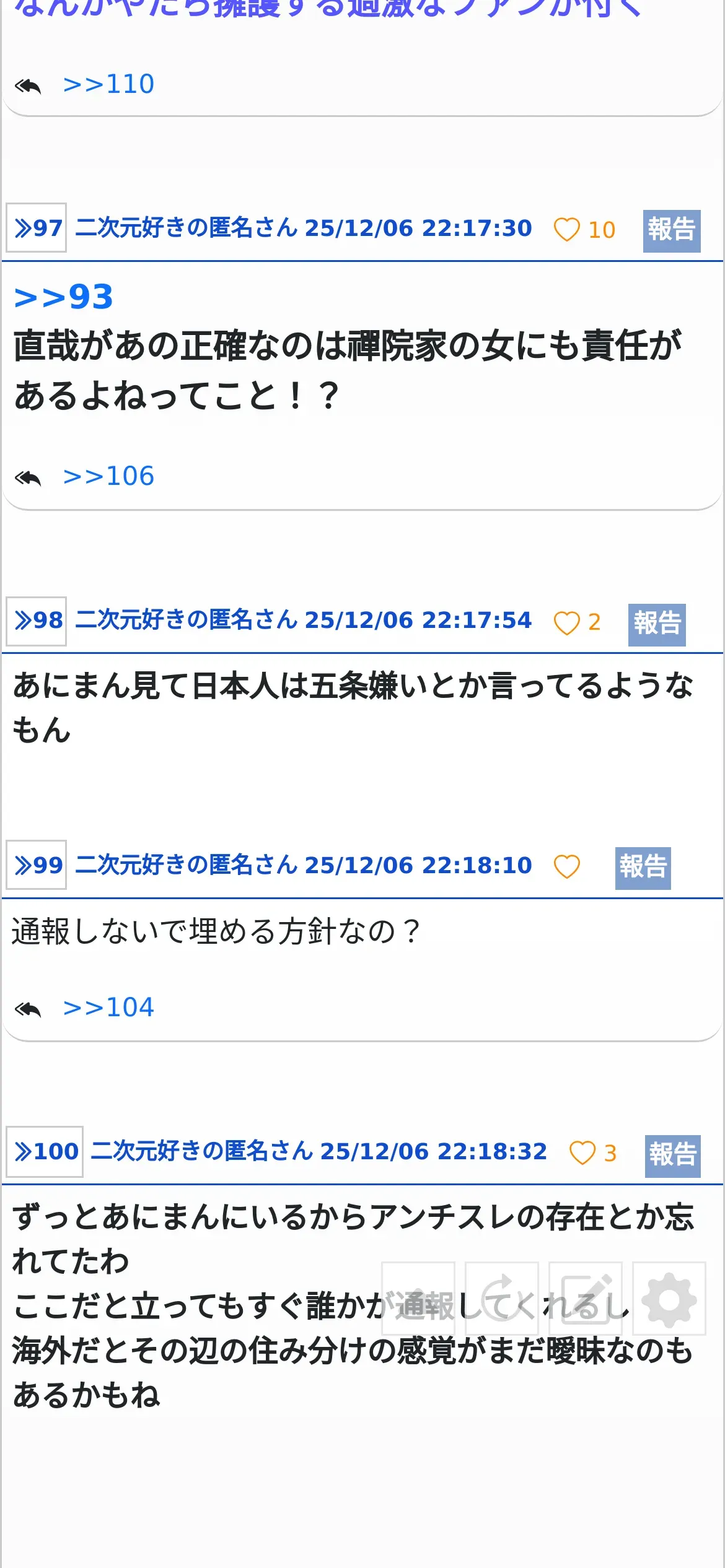Open the >>104 reply link
The image size is (725, 1568).
[x=108, y=1008]
